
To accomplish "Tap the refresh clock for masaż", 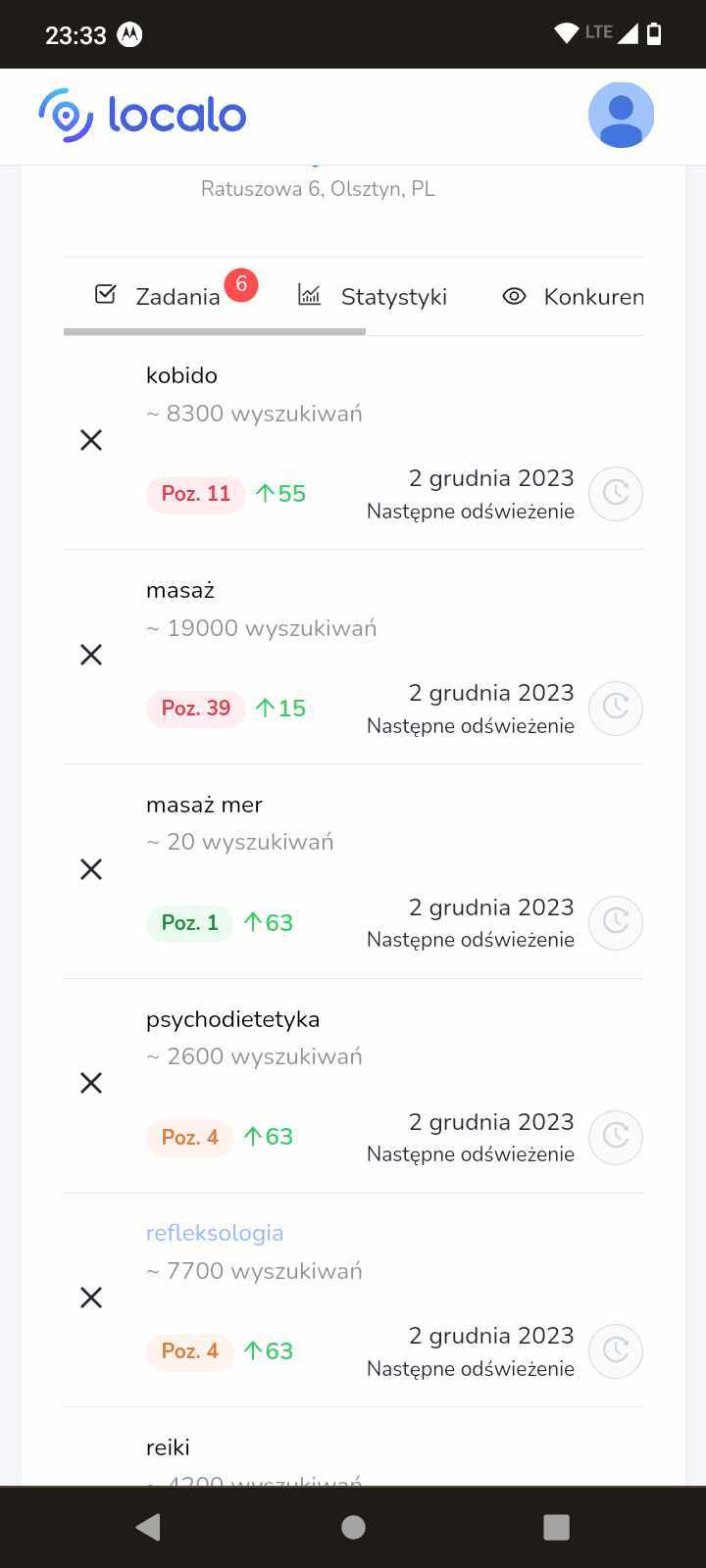I will (616, 708).
